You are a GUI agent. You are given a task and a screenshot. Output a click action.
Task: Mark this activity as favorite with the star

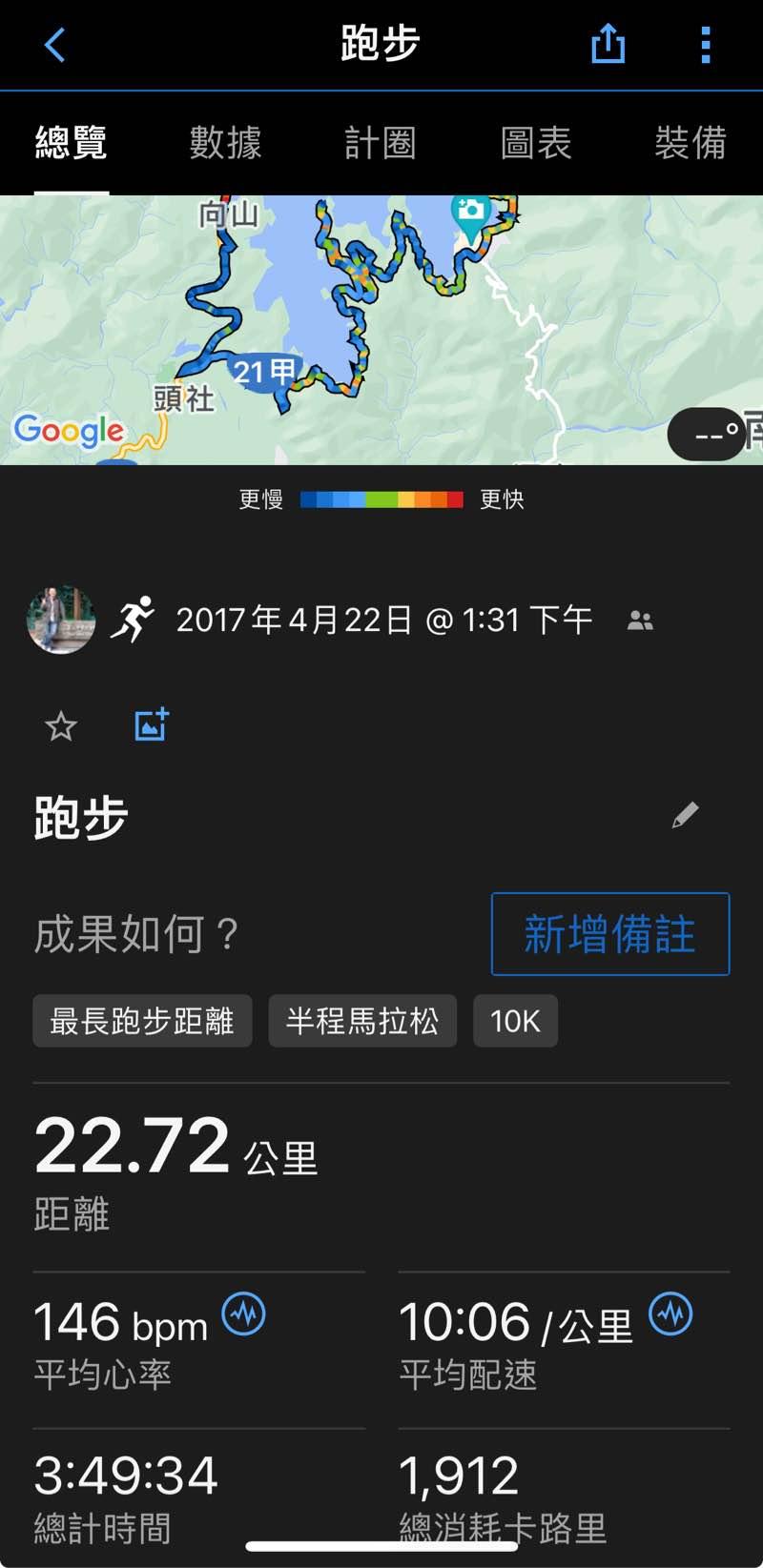(61, 727)
